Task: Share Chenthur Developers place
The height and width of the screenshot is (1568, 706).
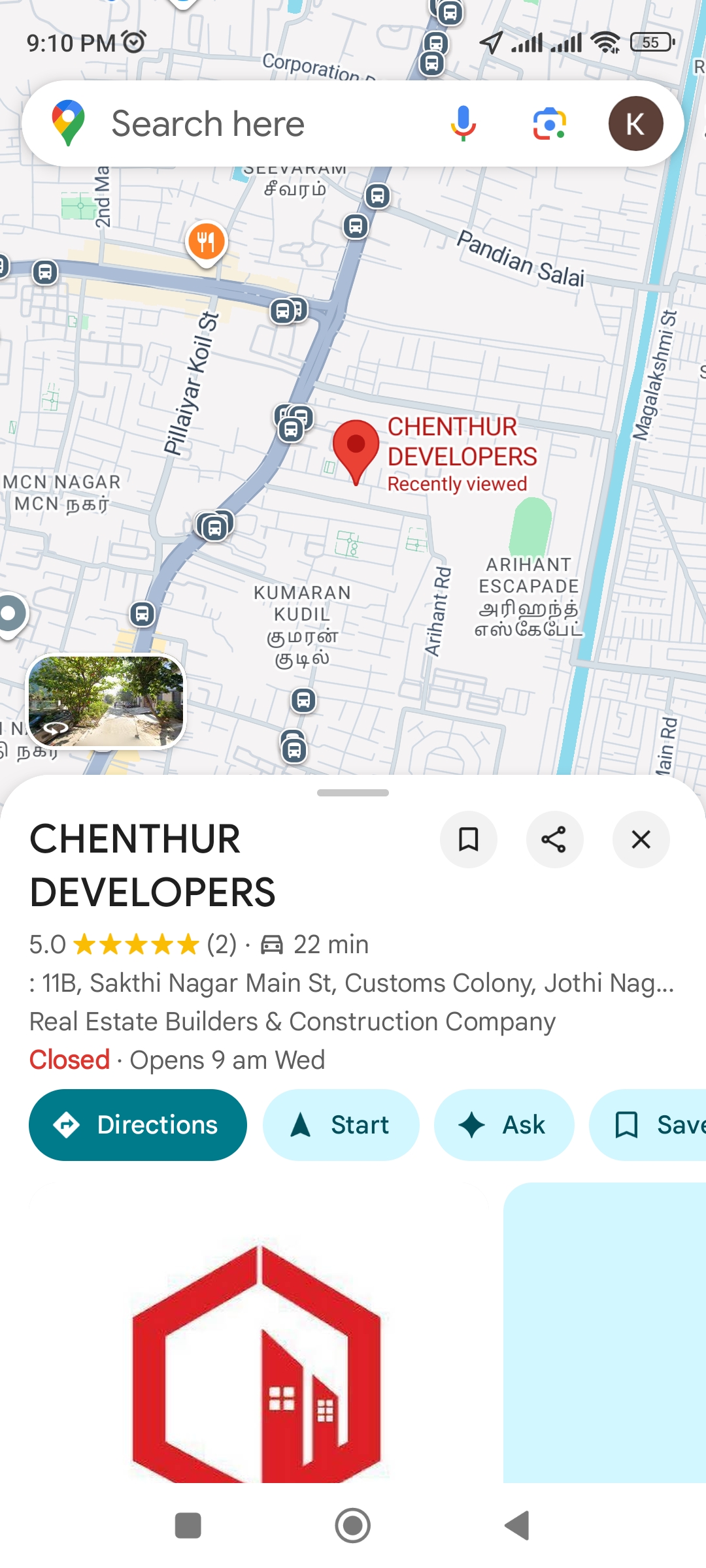Action: (554, 840)
